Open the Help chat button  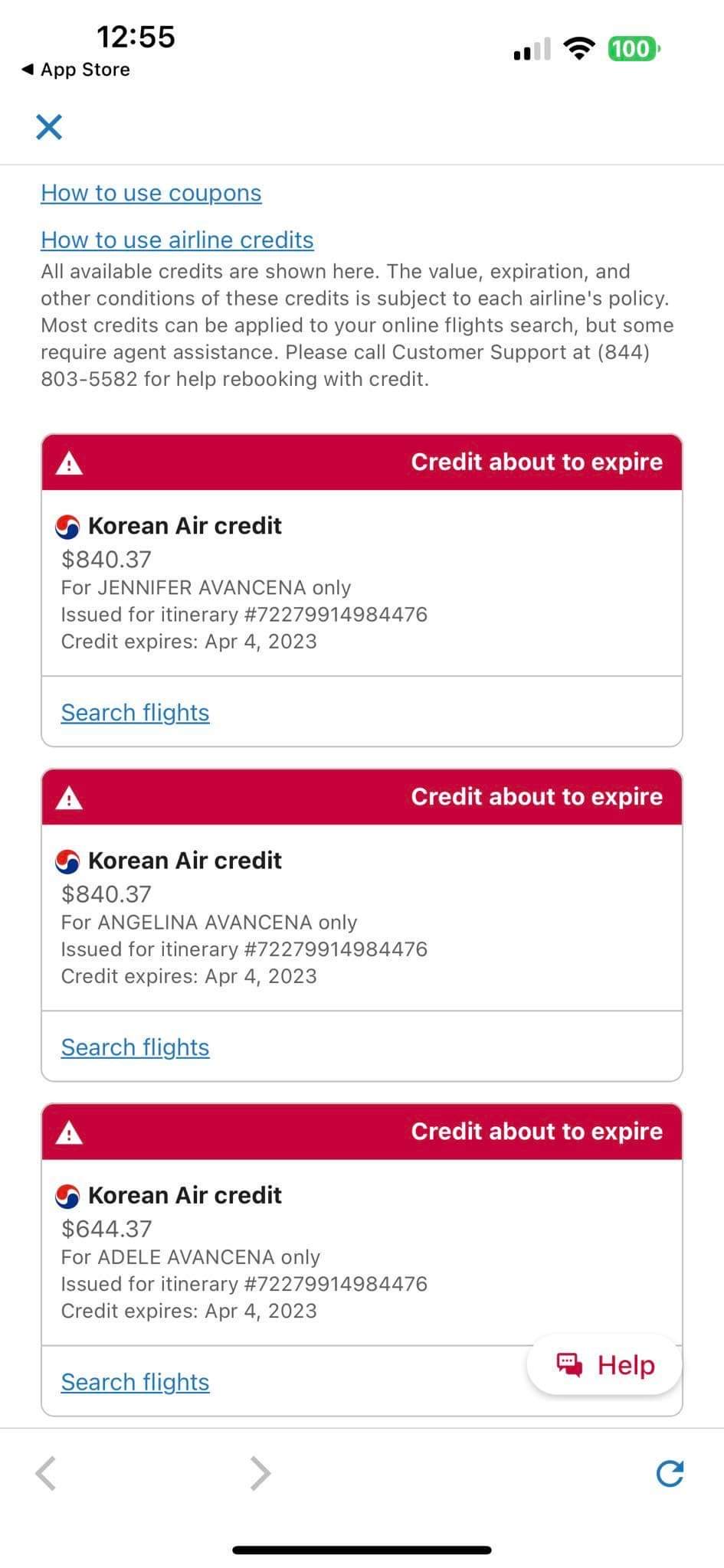604,1364
